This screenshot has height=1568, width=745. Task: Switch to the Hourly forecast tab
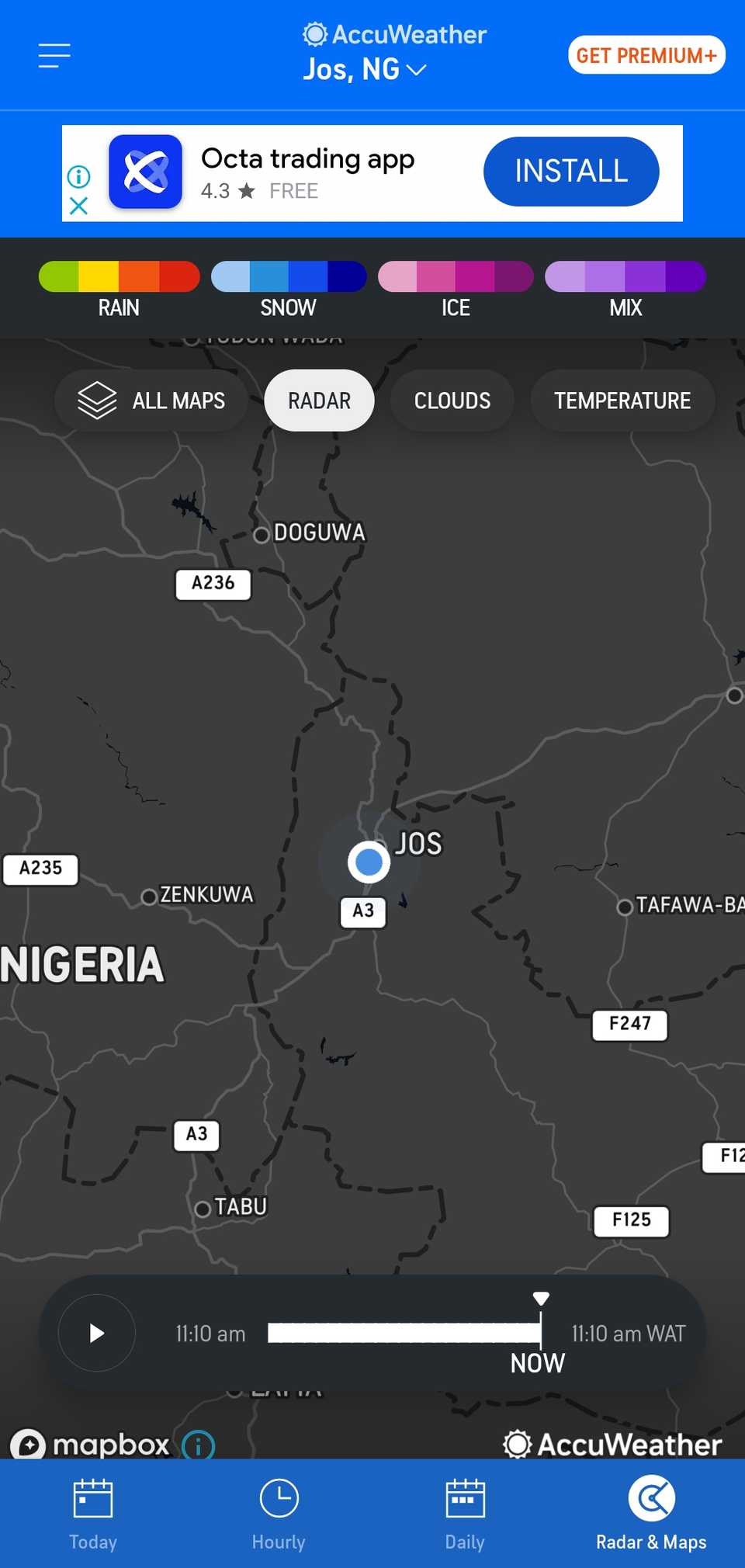pyautogui.click(x=279, y=1514)
